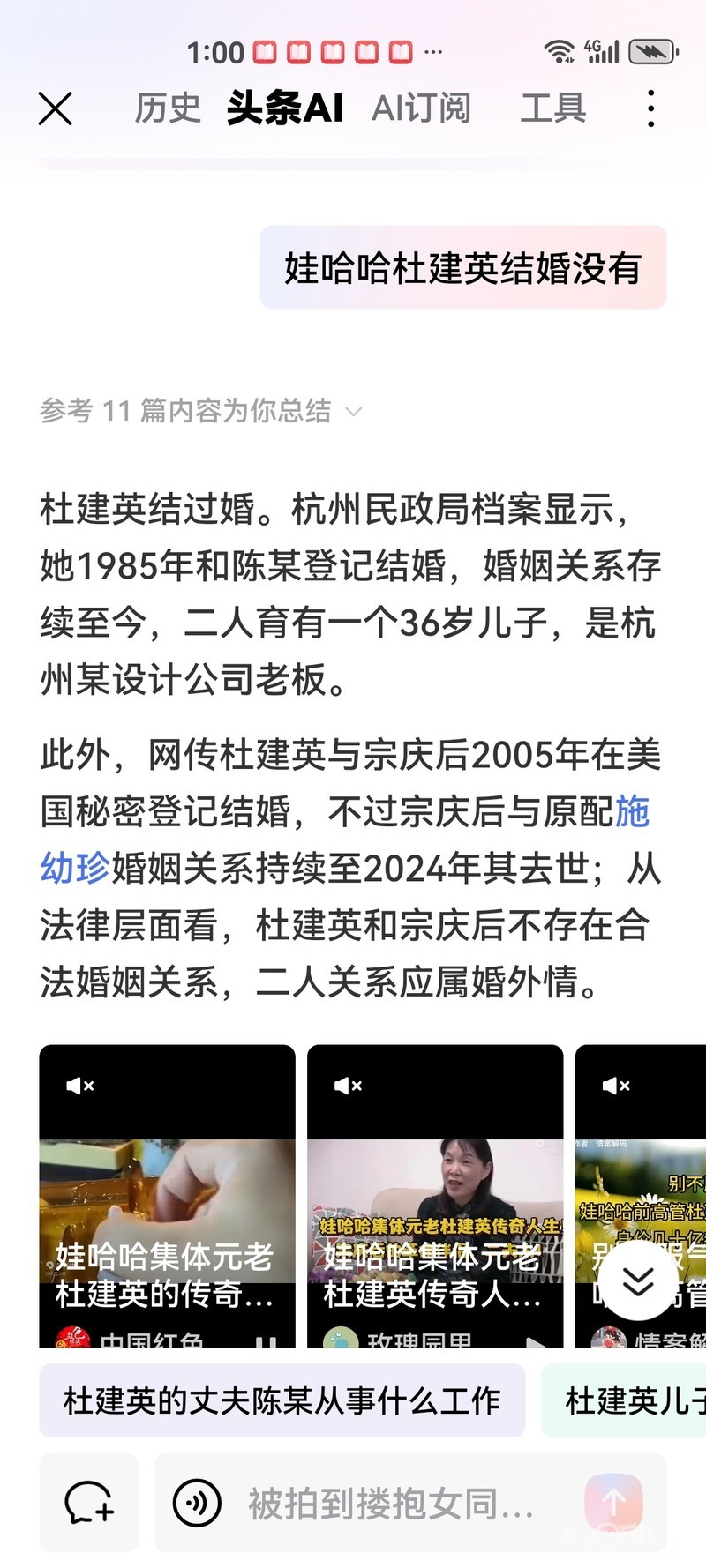The image size is (706, 1568).
Task: Switch to the AI订阅 tab
Action: (x=421, y=108)
